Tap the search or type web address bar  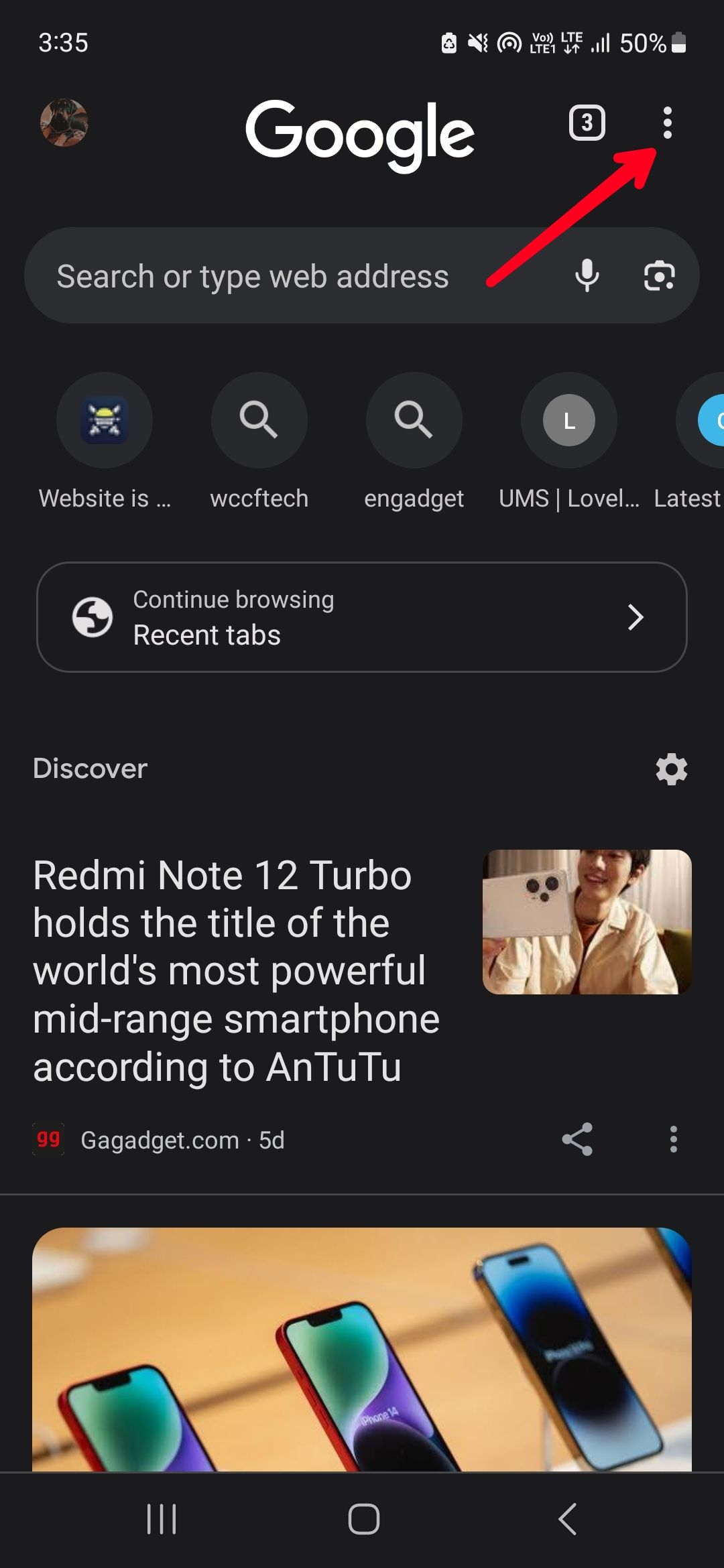coord(268,275)
